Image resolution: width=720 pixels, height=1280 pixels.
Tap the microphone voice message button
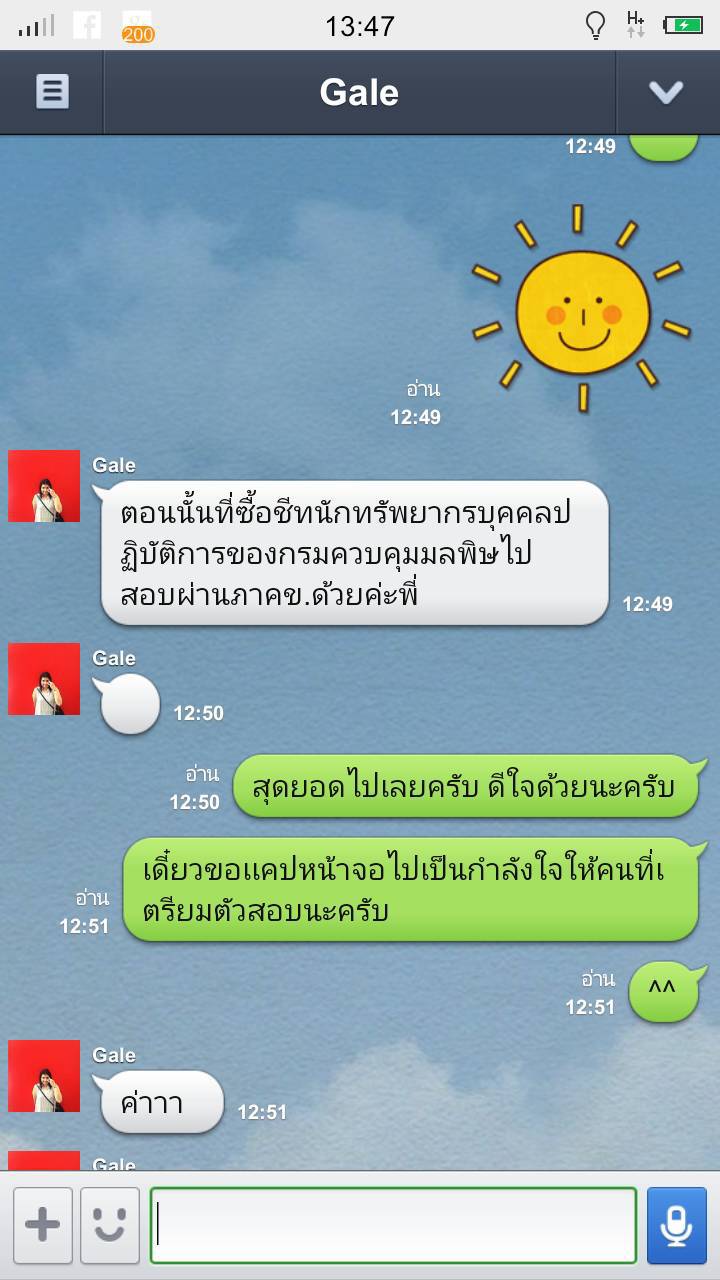(x=677, y=1225)
